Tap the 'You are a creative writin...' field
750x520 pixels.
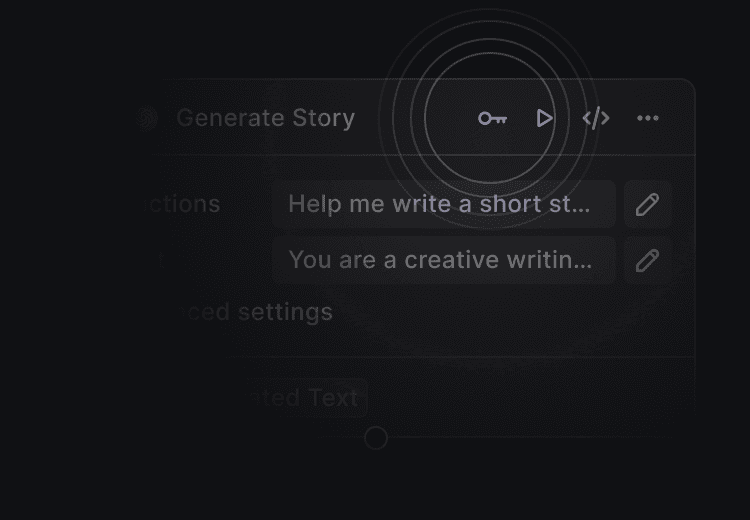pos(443,260)
